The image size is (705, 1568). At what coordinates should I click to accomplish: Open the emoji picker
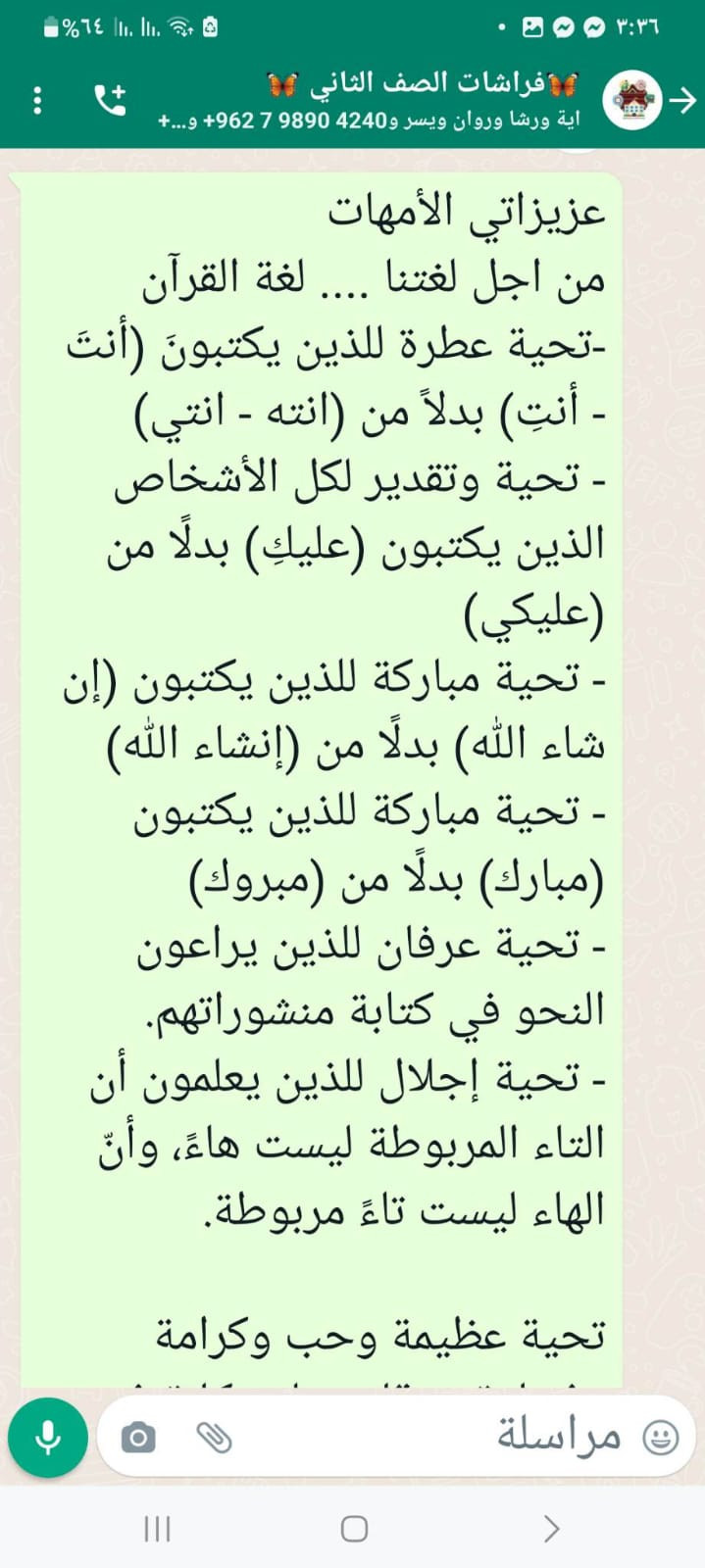pos(660,1438)
